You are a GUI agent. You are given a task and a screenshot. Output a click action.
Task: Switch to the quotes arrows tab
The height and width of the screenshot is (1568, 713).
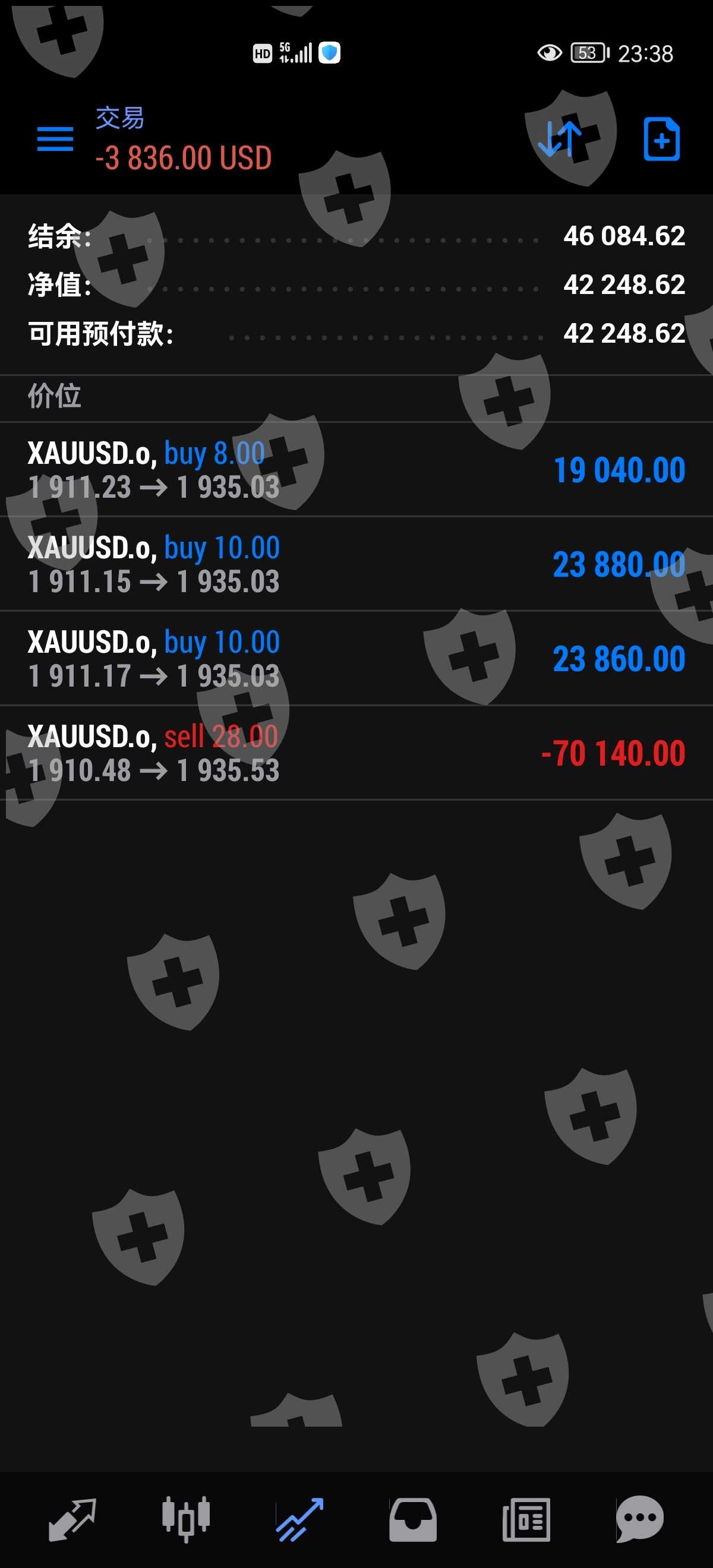tap(72, 1519)
